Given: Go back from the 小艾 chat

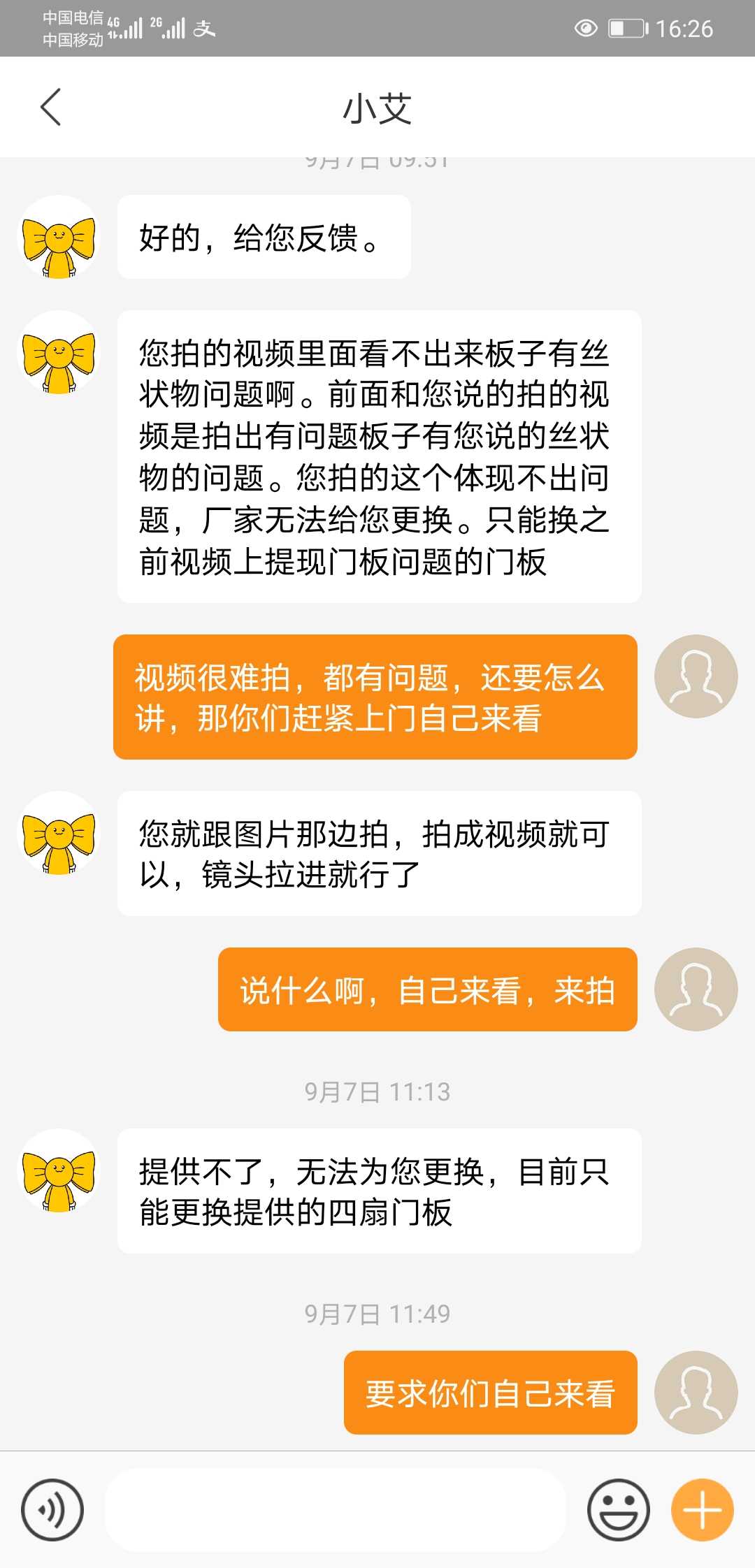Looking at the screenshot, I should tap(51, 107).
